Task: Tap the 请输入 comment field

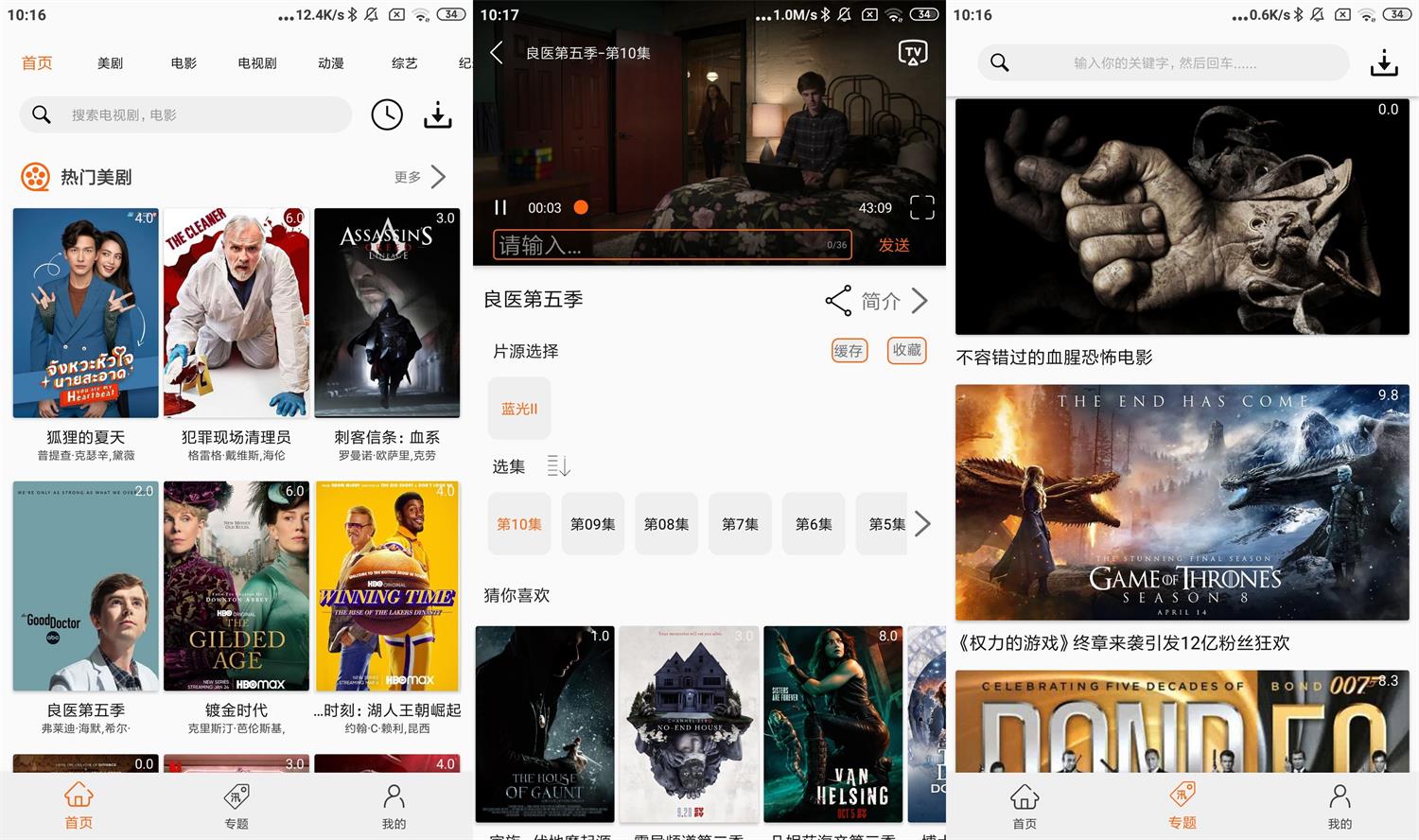Action: (662, 245)
